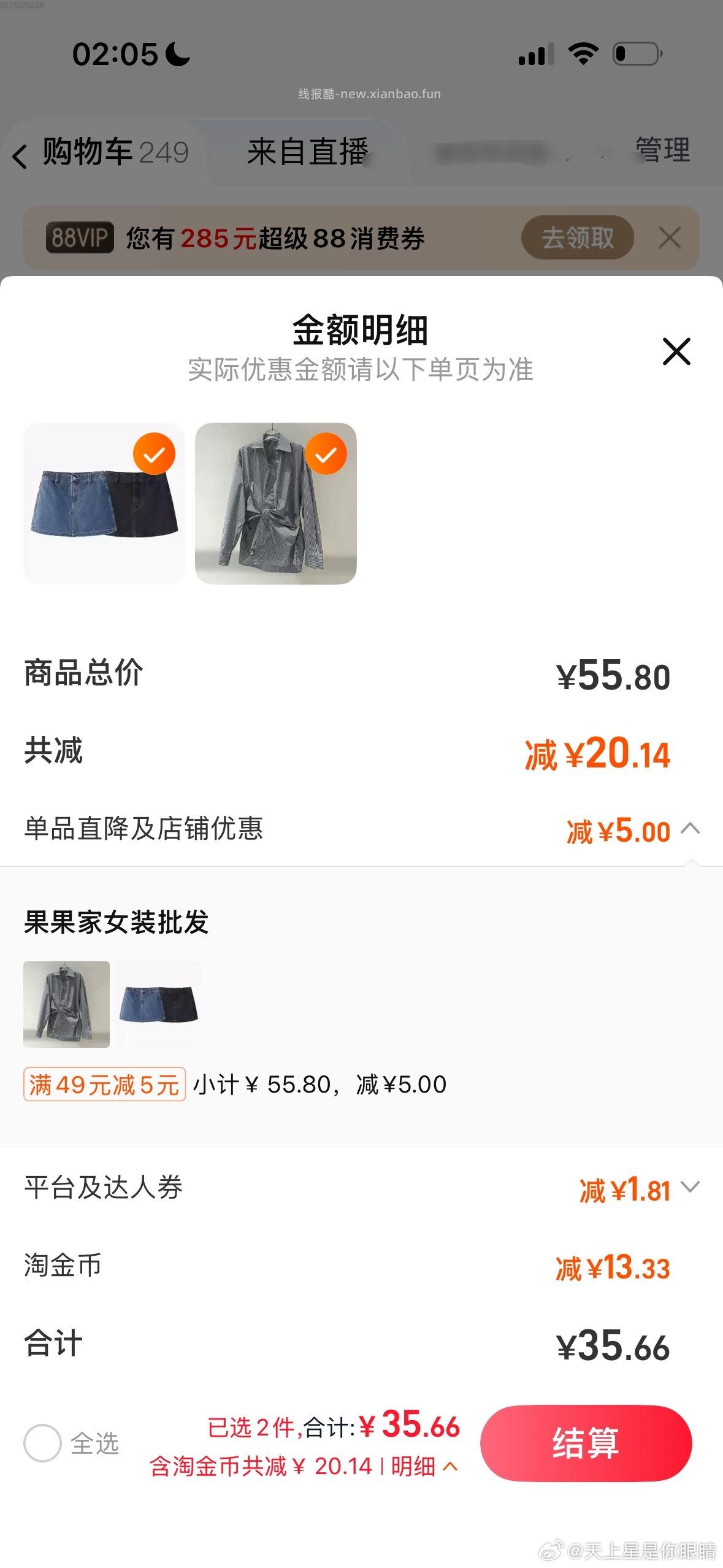Tap the moon icon in status bar
This screenshot has height=1568, width=723.
[x=178, y=54]
